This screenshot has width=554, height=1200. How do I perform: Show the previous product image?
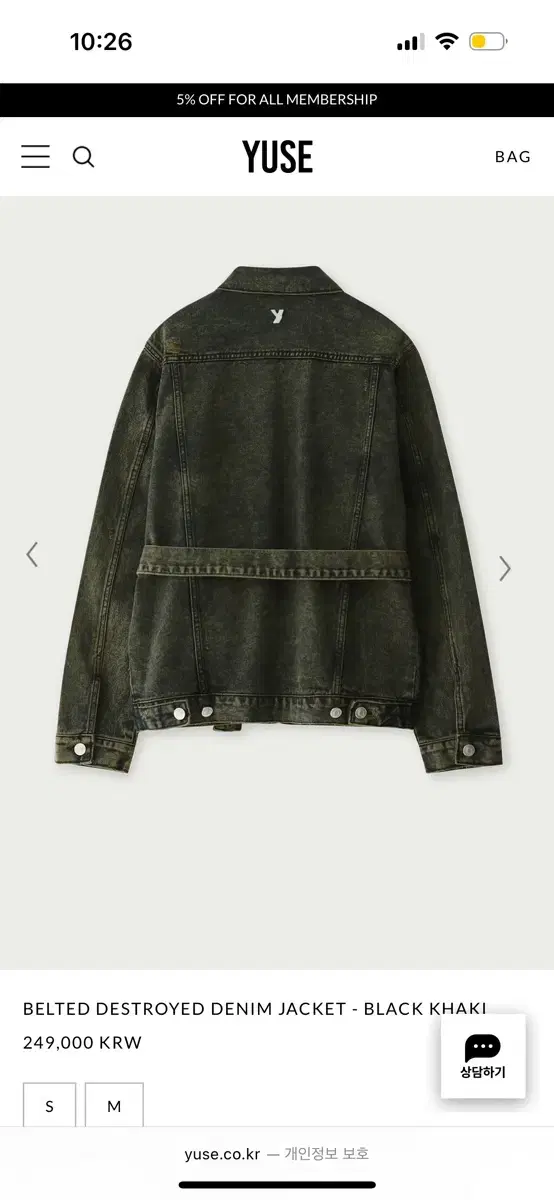(x=32, y=555)
